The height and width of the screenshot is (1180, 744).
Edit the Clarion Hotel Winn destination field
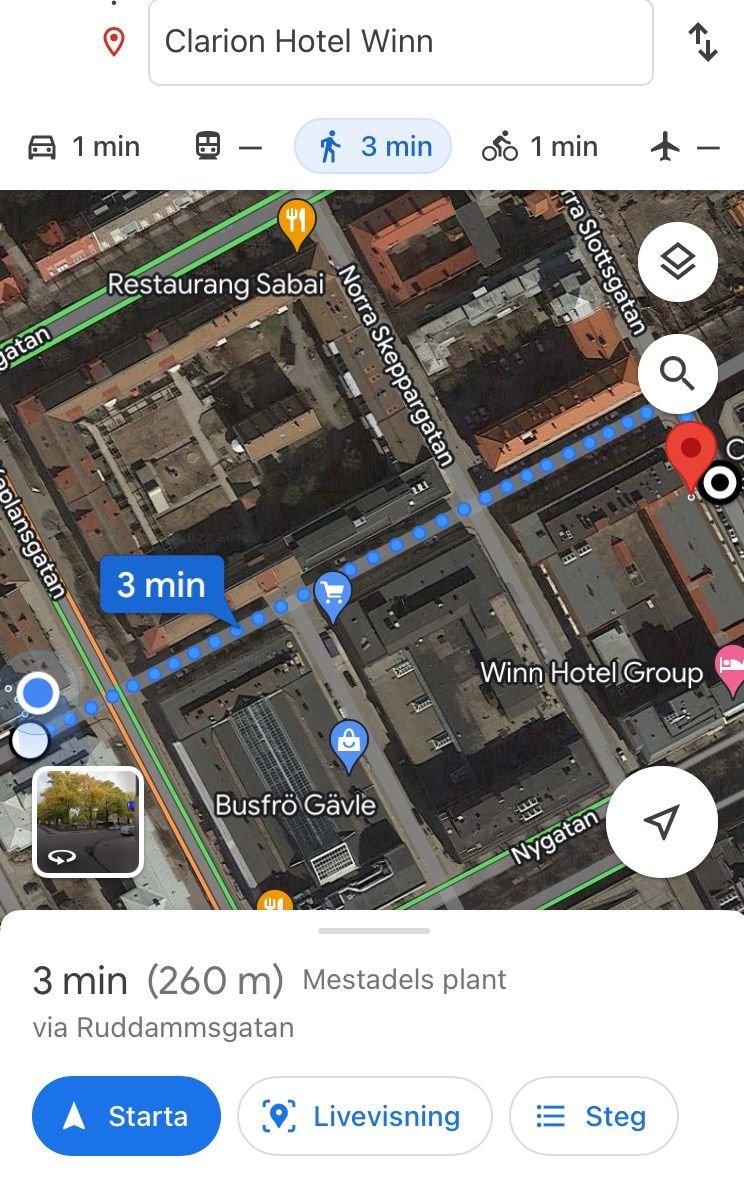click(x=400, y=42)
